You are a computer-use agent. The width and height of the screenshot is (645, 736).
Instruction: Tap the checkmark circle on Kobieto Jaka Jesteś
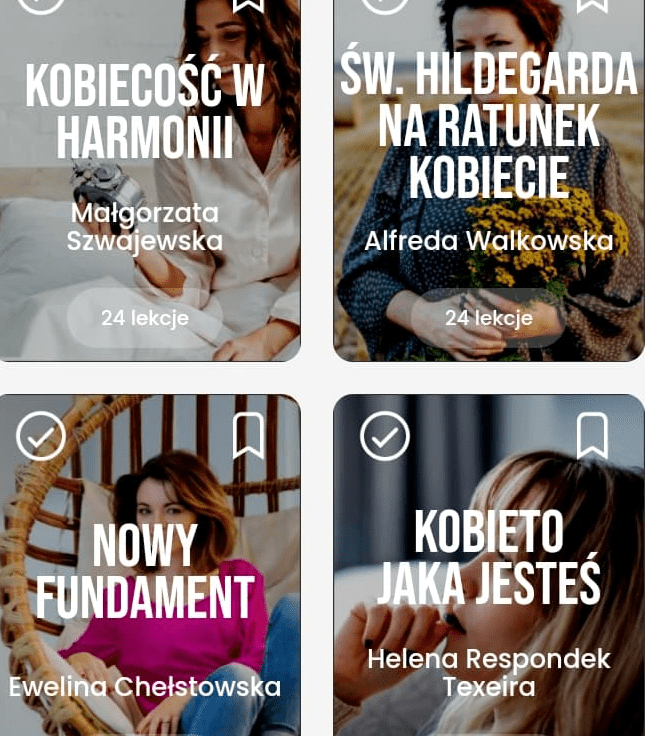(385, 436)
